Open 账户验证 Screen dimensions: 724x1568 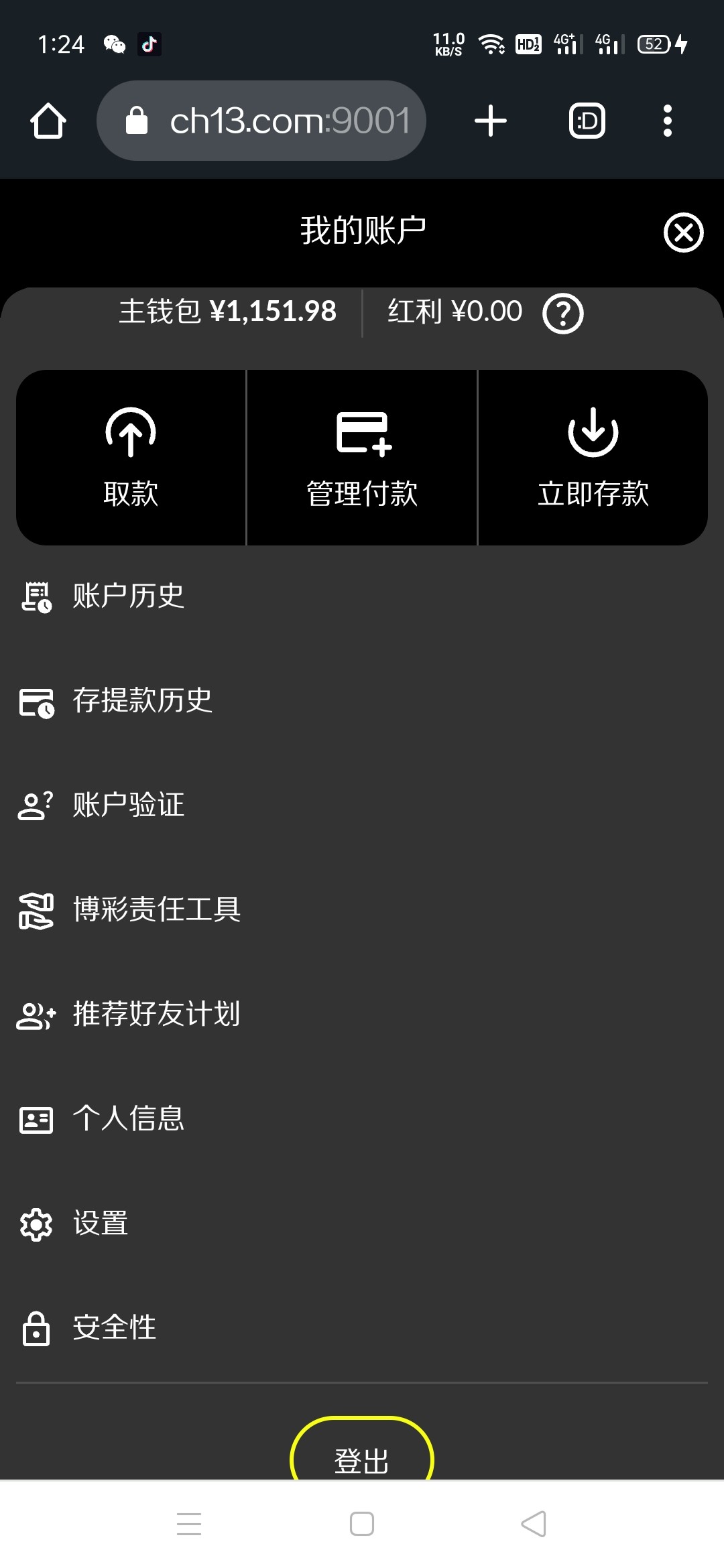pos(362,805)
